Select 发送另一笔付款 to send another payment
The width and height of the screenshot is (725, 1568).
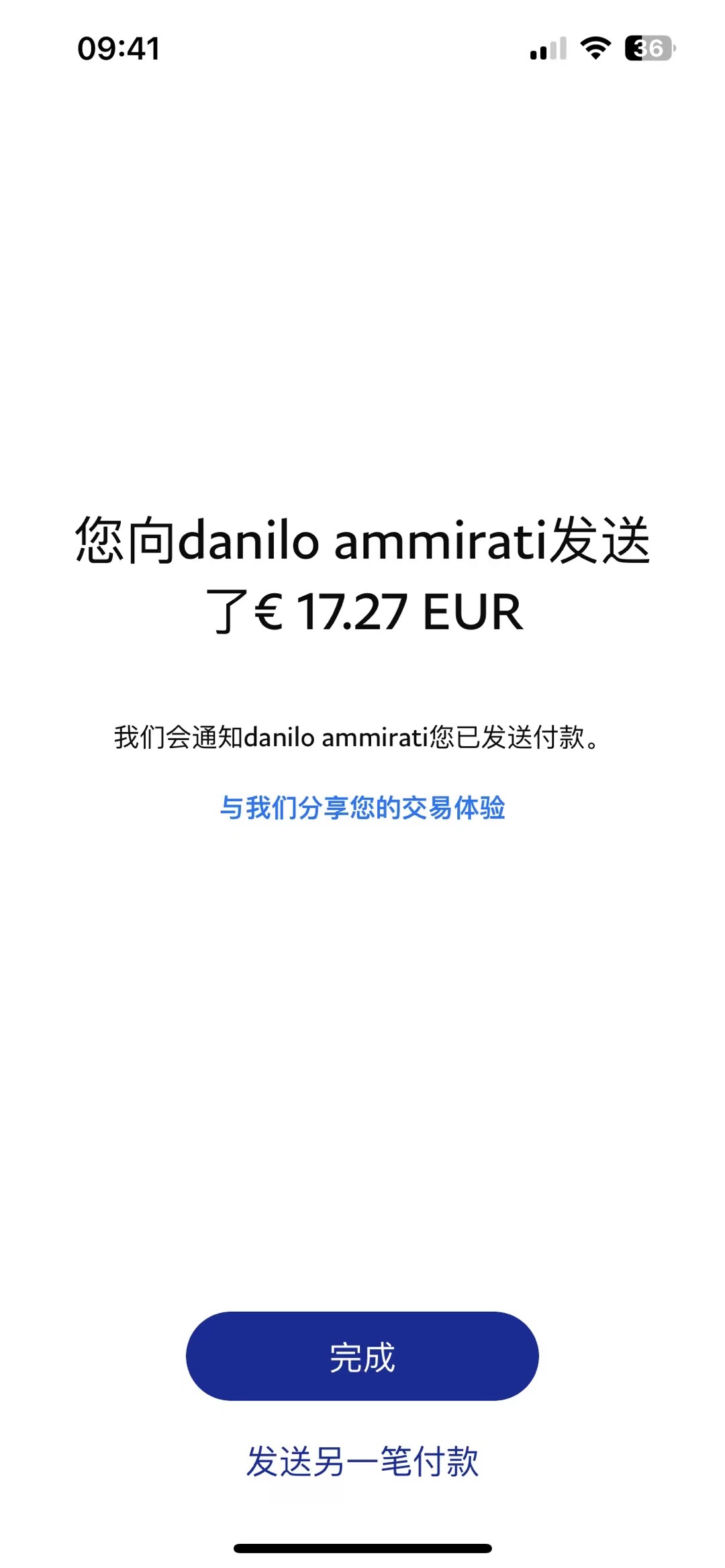362,1462
